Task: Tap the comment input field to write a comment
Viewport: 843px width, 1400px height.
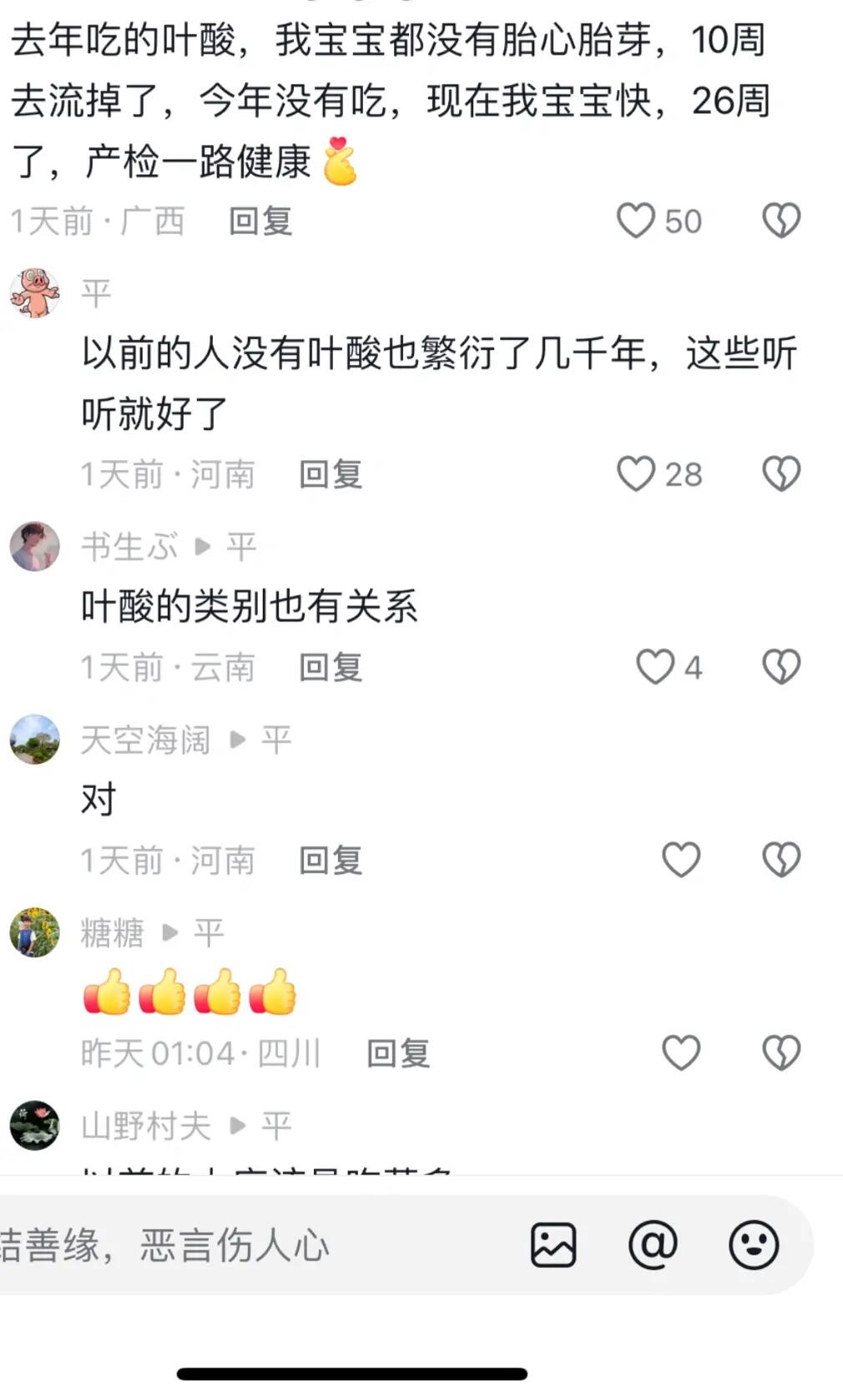Action: pos(250,1244)
